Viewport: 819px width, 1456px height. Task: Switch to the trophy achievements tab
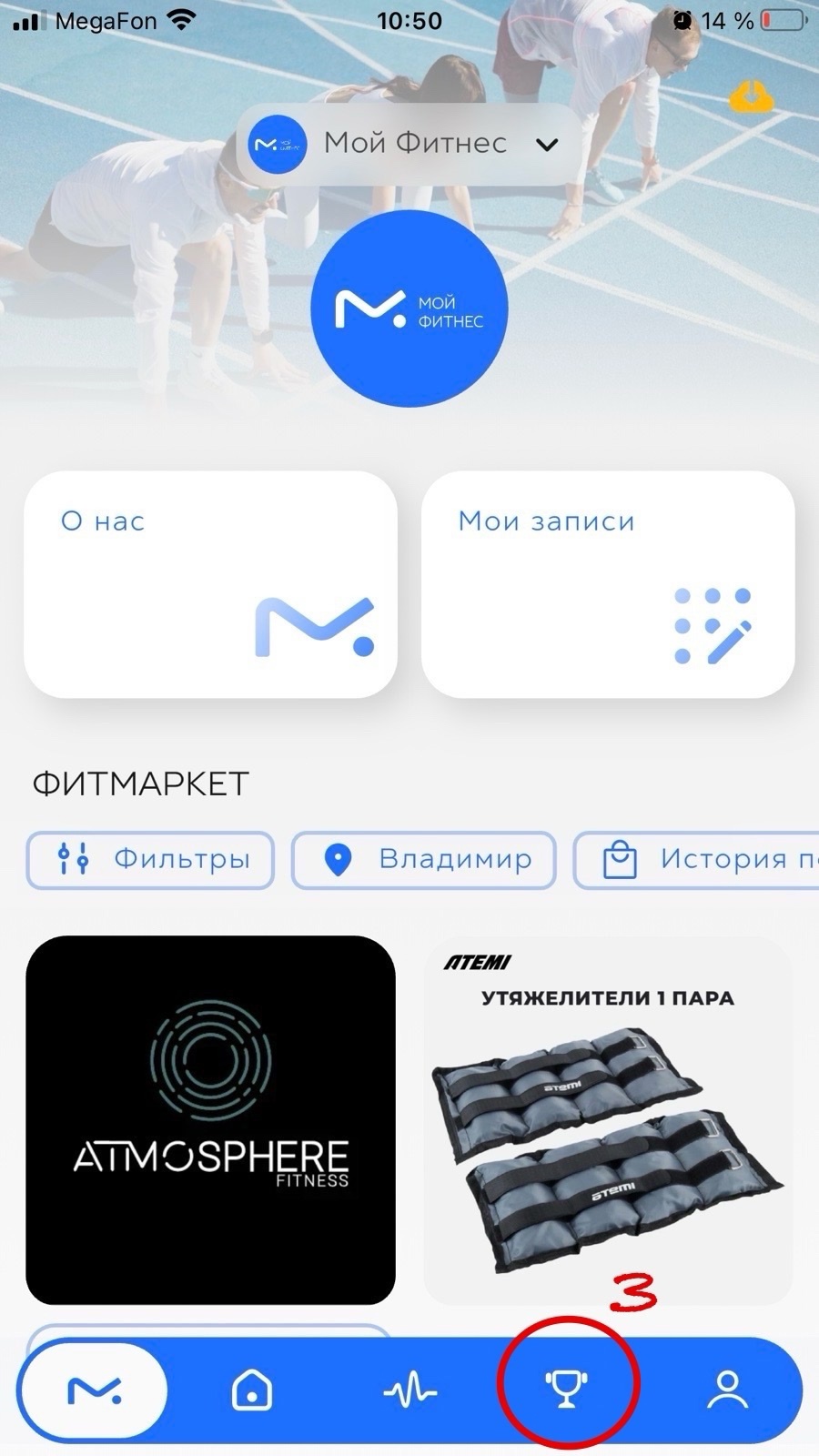[566, 1388]
